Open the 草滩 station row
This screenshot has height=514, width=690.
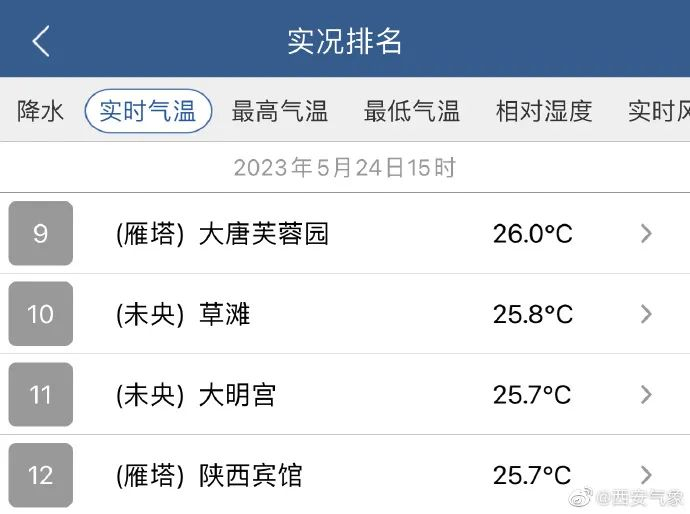pos(345,314)
